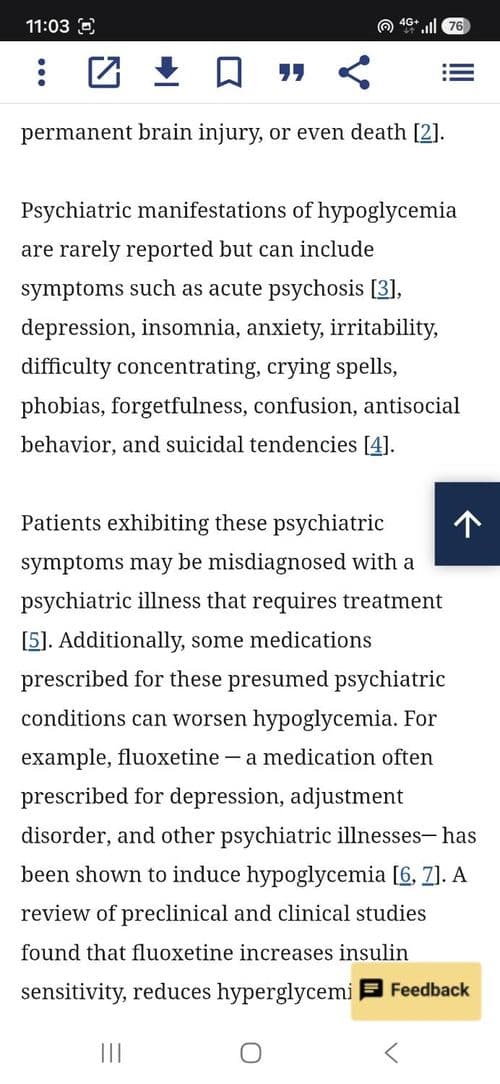Image resolution: width=500 pixels, height=1084 pixels.
Task: Open reference link 4
Action: [376, 445]
